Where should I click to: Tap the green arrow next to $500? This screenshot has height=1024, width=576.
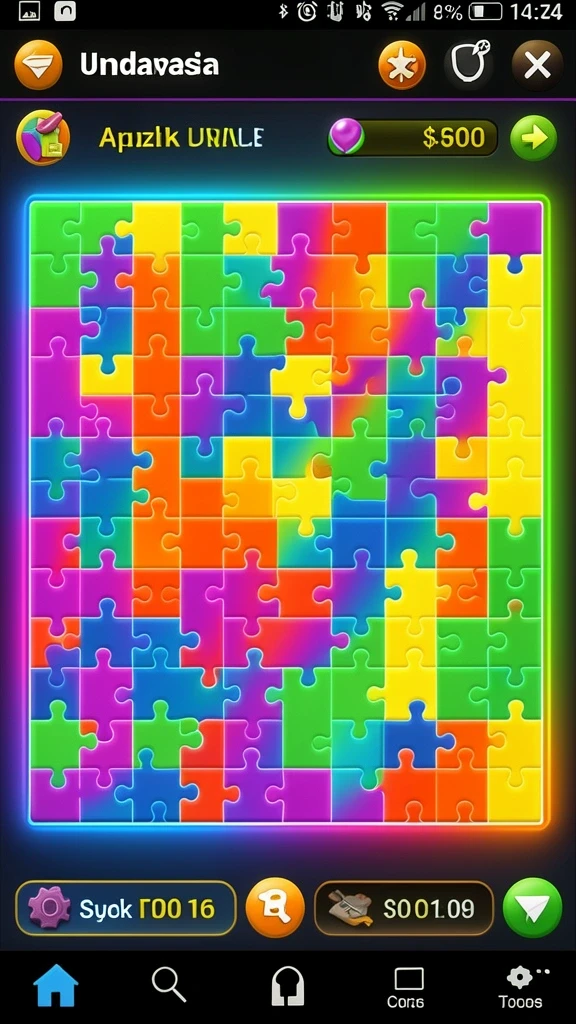tap(534, 138)
